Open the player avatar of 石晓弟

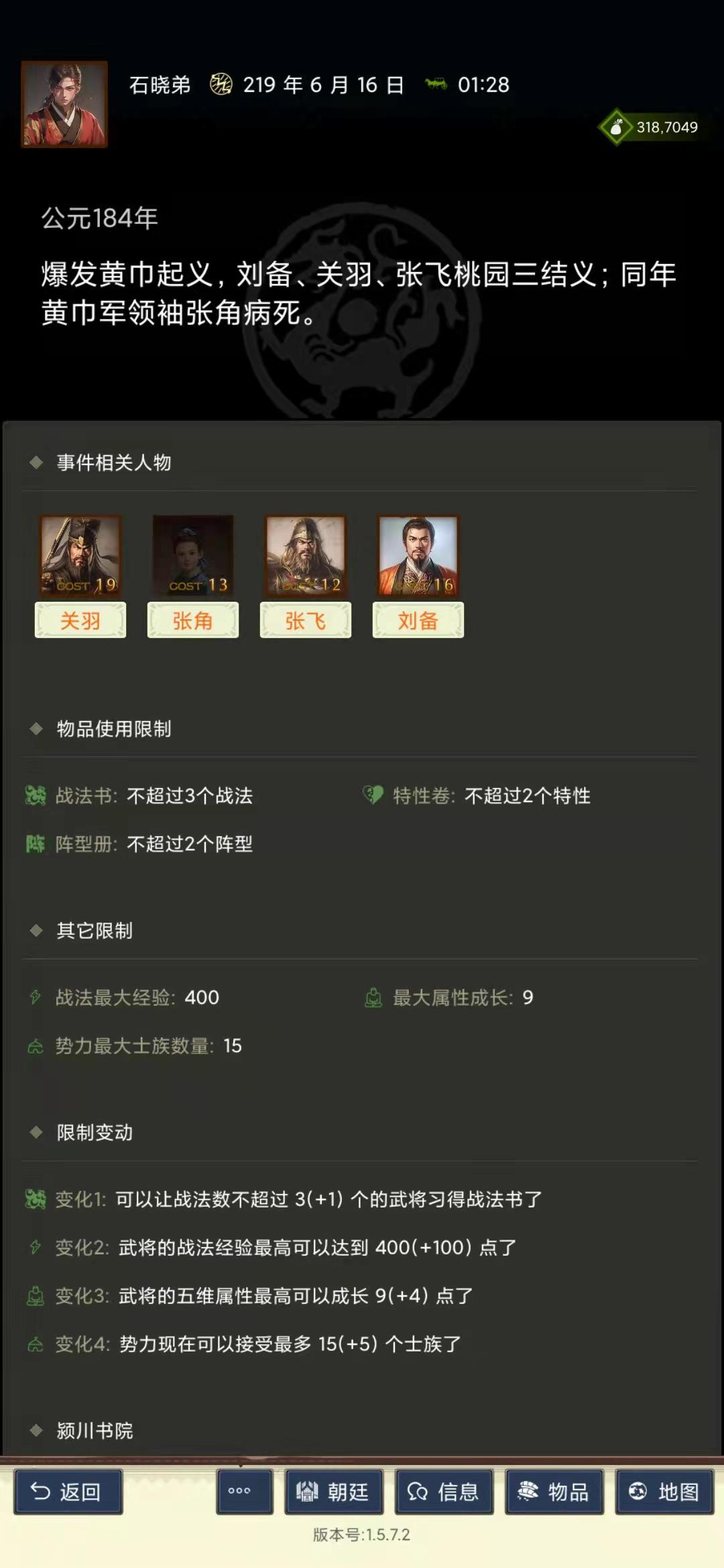click(x=64, y=105)
